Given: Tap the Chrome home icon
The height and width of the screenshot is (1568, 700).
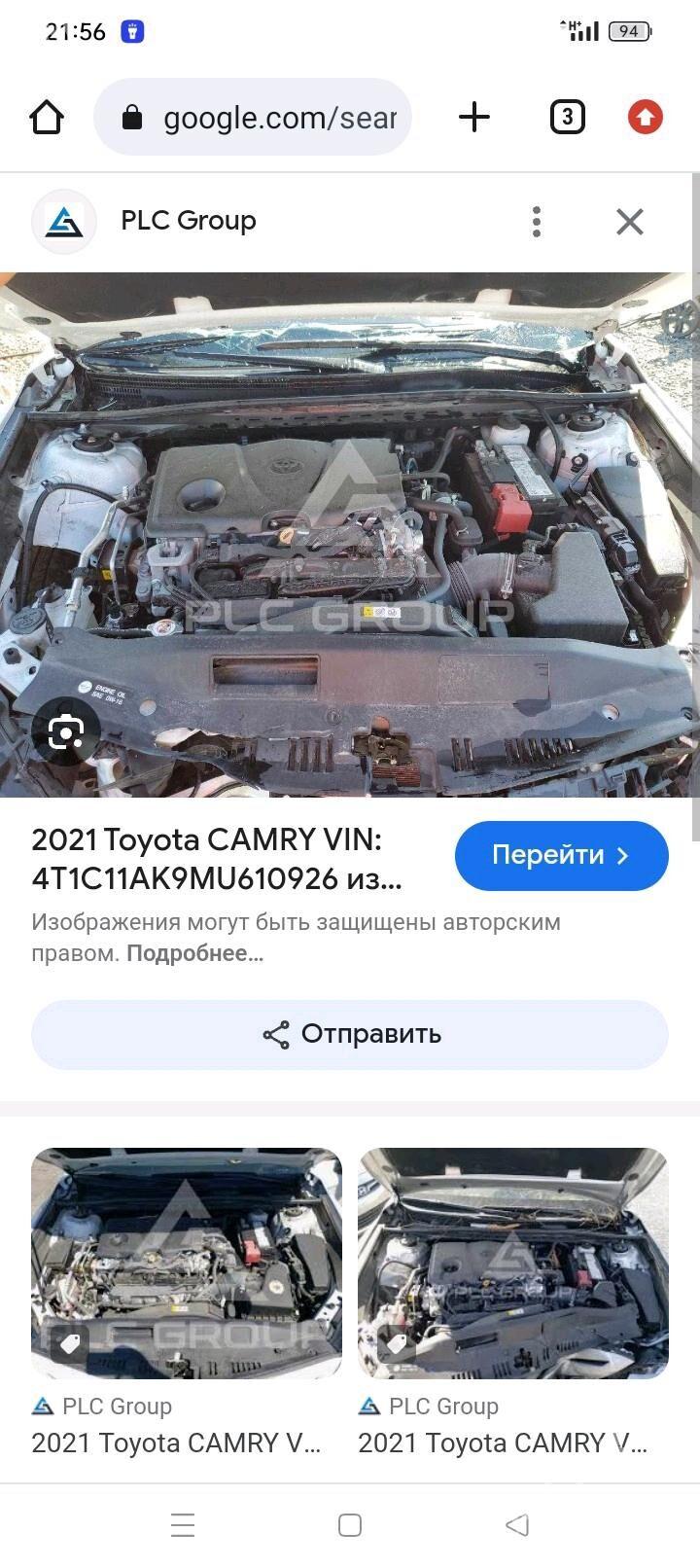Looking at the screenshot, I should click(46, 117).
